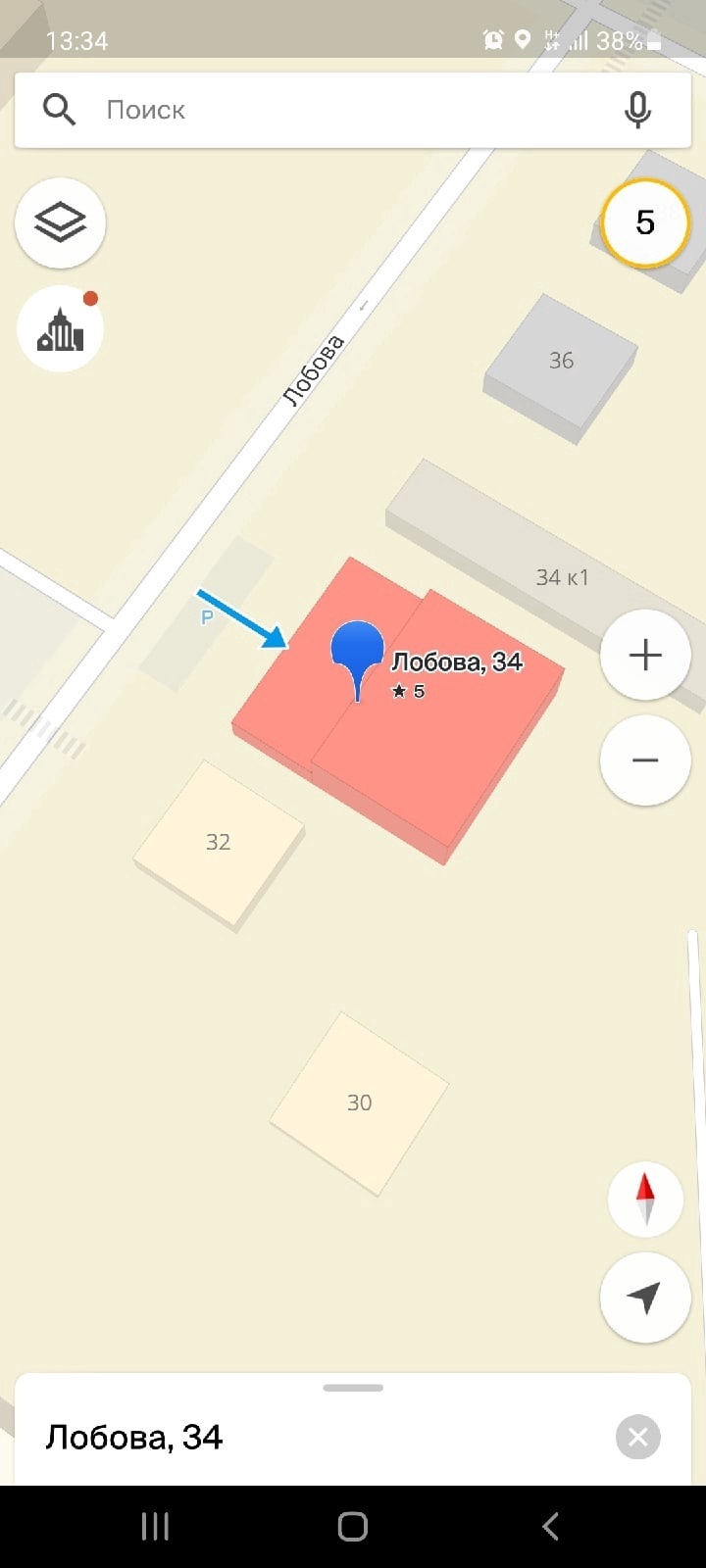The image size is (706, 1568).
Task: Center map on my location
Action: [x=645, y=1298]
